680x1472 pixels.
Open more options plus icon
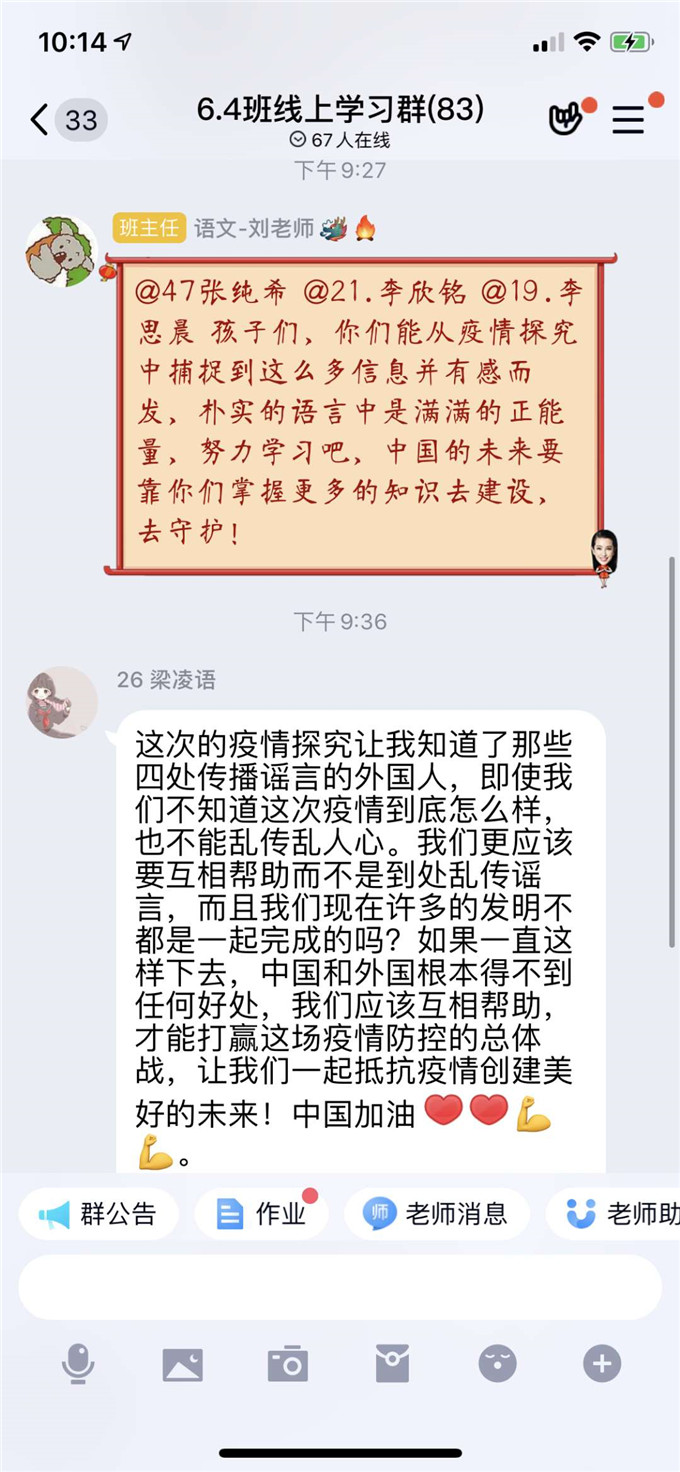pos(602,1364)
